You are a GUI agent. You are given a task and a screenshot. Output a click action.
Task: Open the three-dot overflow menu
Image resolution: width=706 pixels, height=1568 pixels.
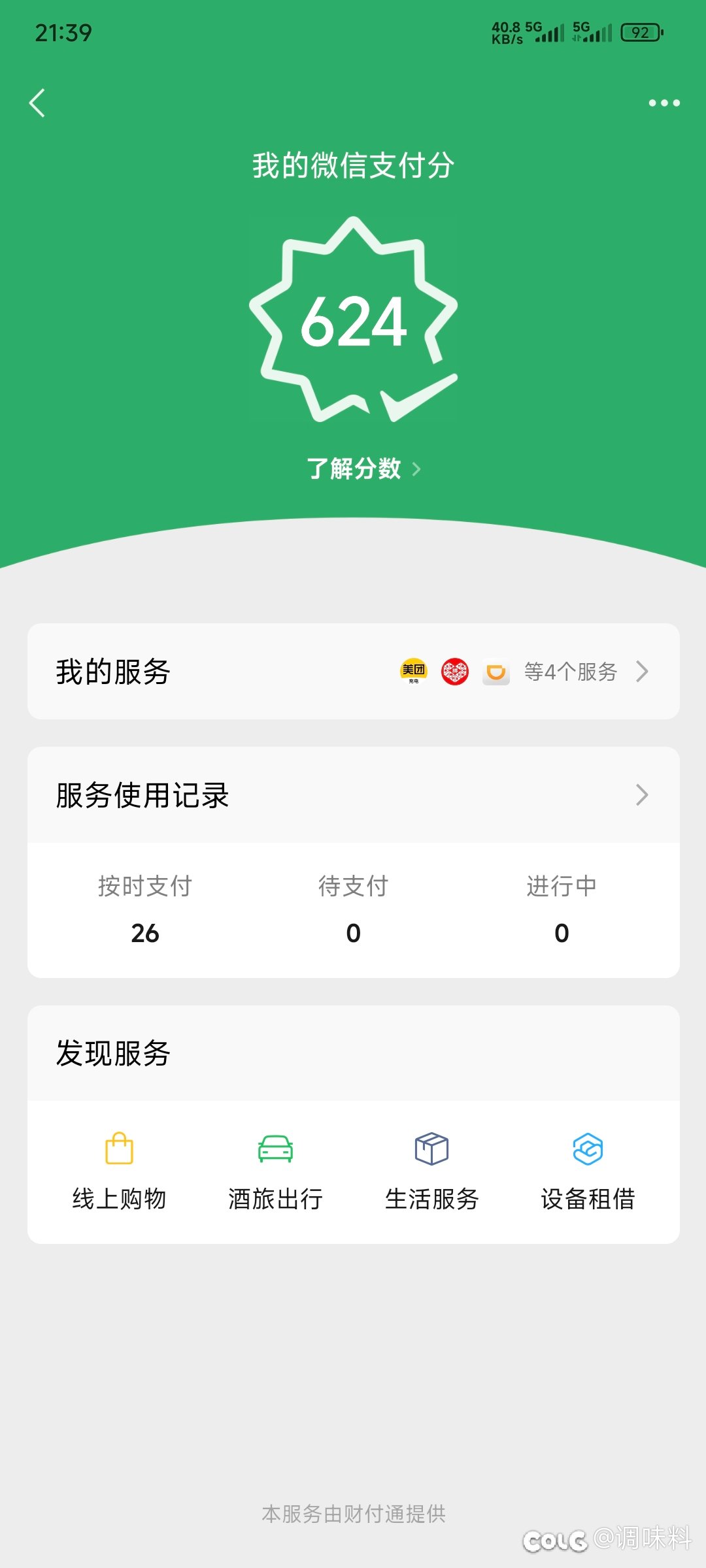(x=664, y=103)
